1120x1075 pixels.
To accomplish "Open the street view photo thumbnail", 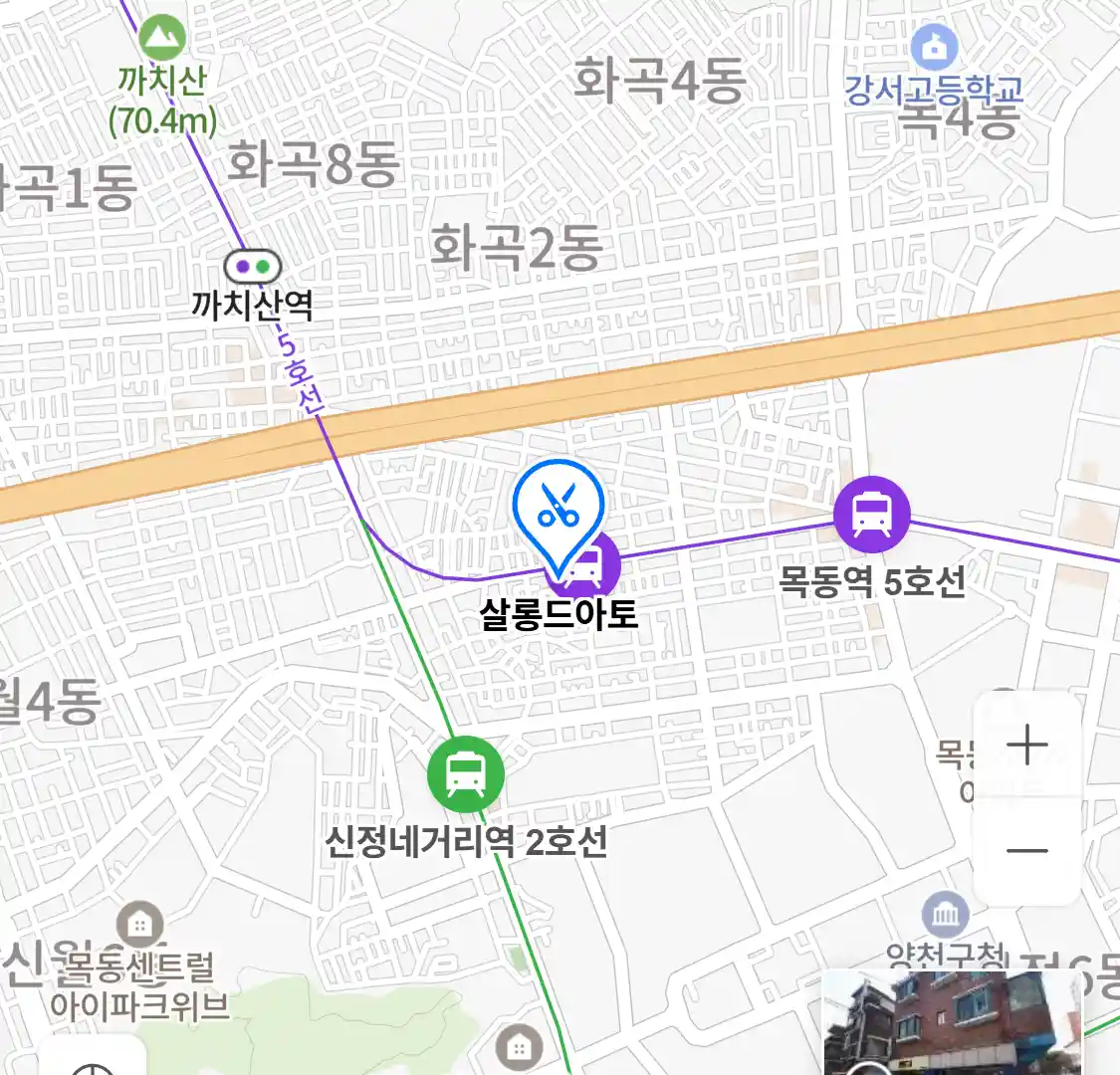I will pyautogui.click(x=953, y=1023).
